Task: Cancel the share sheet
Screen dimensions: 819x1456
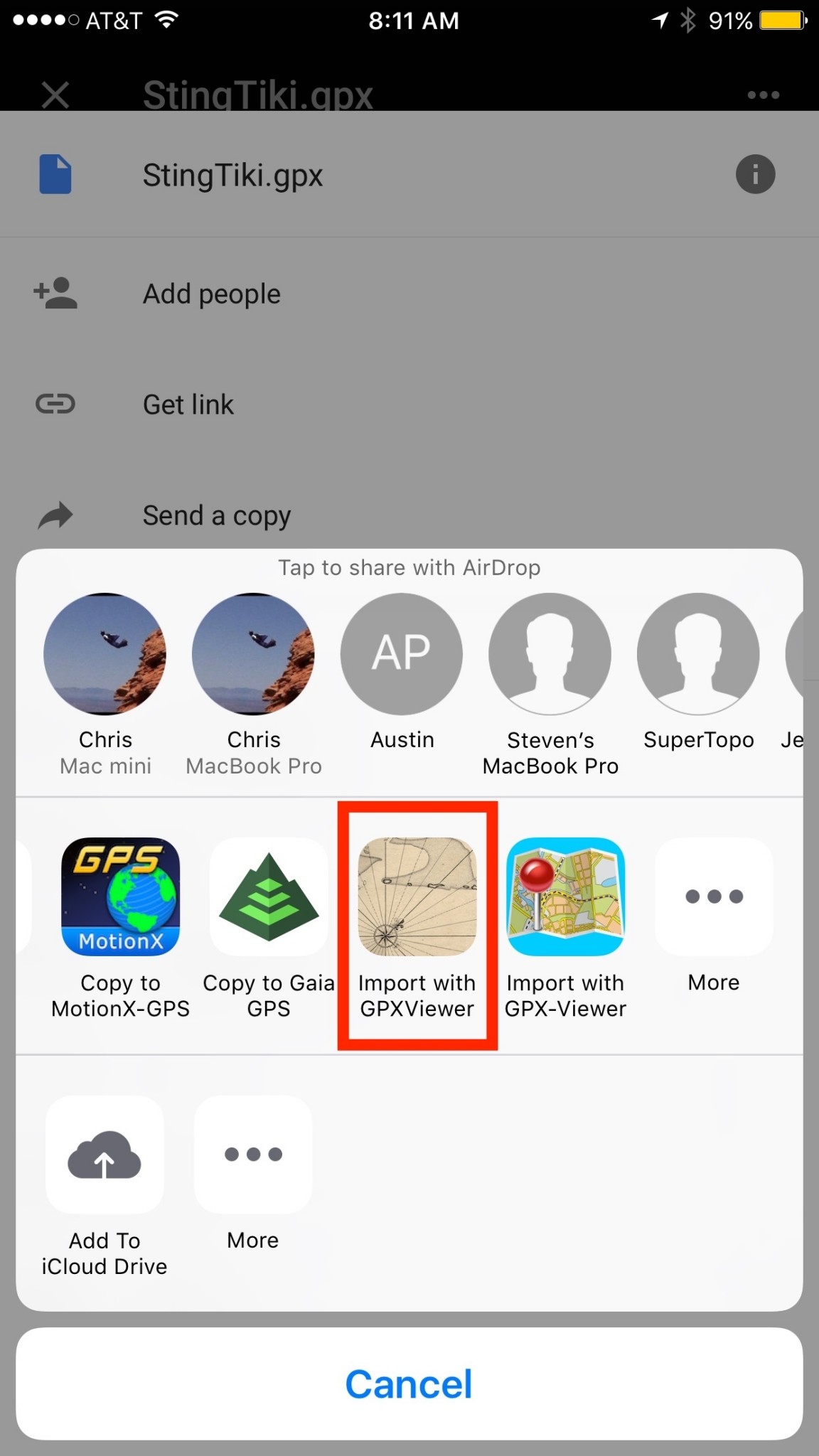Action: click(x=409, y=1383)
